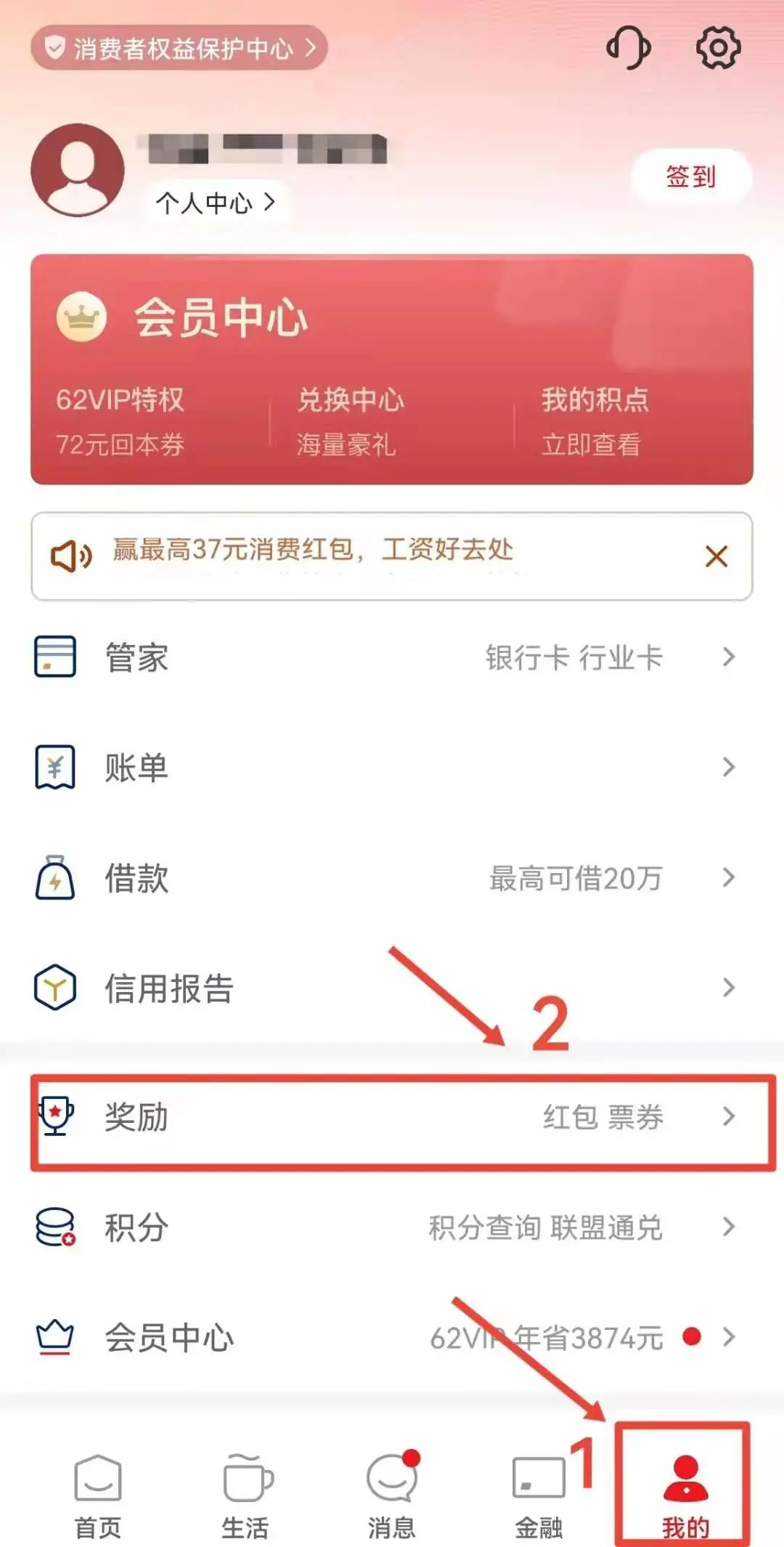Open the 管家 card manager row
The image size is (784, 1547).
click(x=385, y=657)
